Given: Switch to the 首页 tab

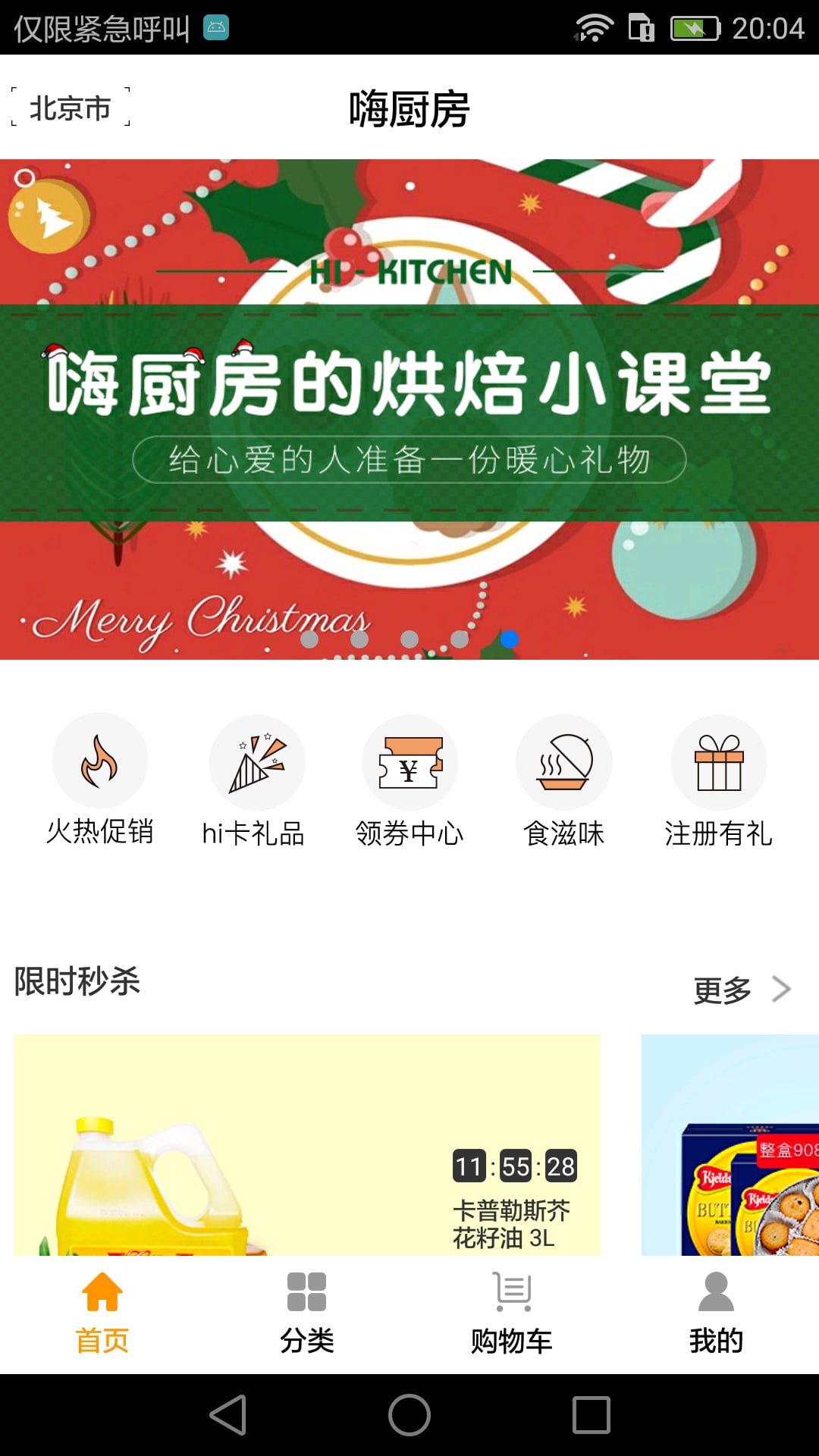Looking at the screenshot, I should (x=102, y=1314).
